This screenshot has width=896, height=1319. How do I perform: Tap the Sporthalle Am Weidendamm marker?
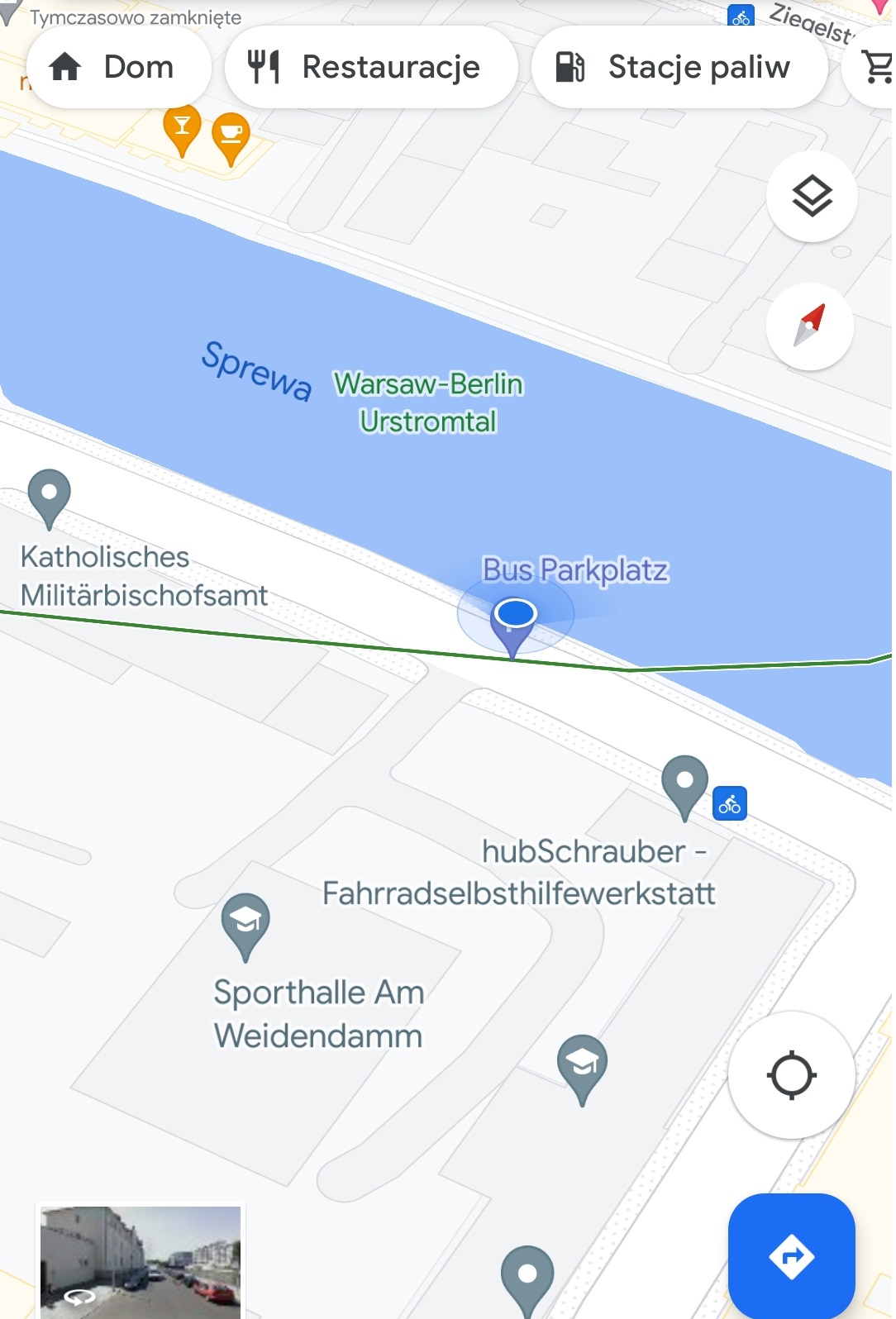(x=245, y=921)
